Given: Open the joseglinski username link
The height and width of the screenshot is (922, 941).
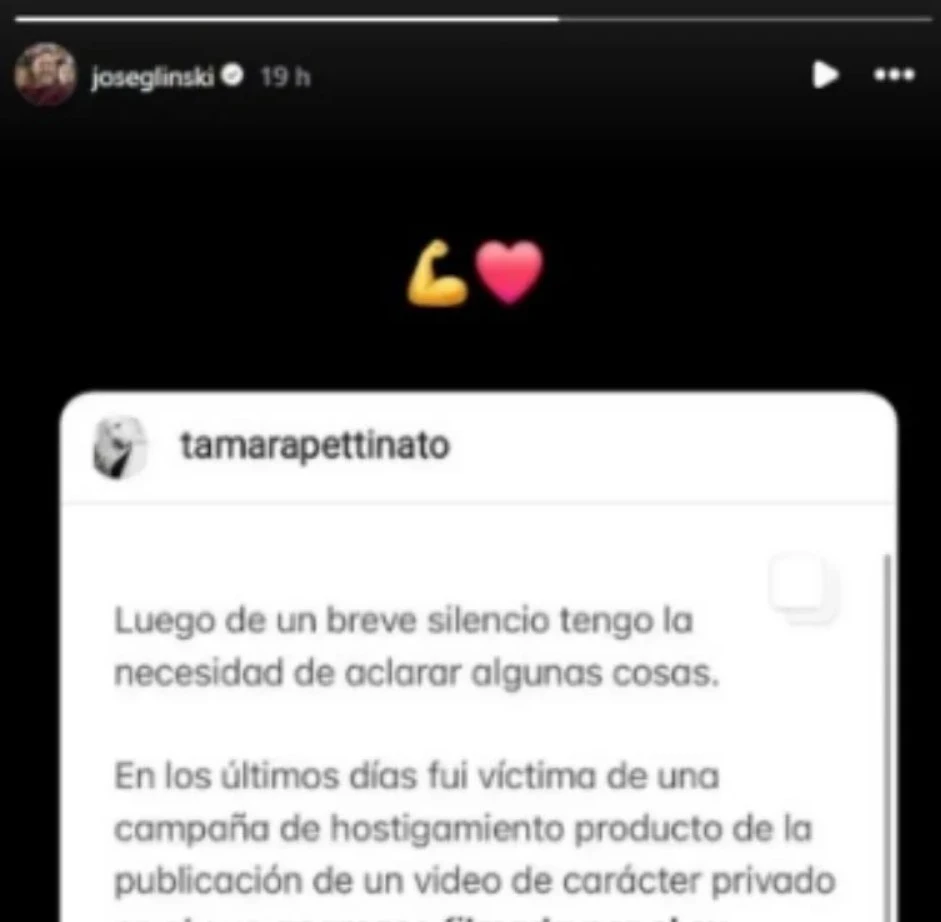Looking at the screenshot, I should pyautogui.click(x=152, y=77).
